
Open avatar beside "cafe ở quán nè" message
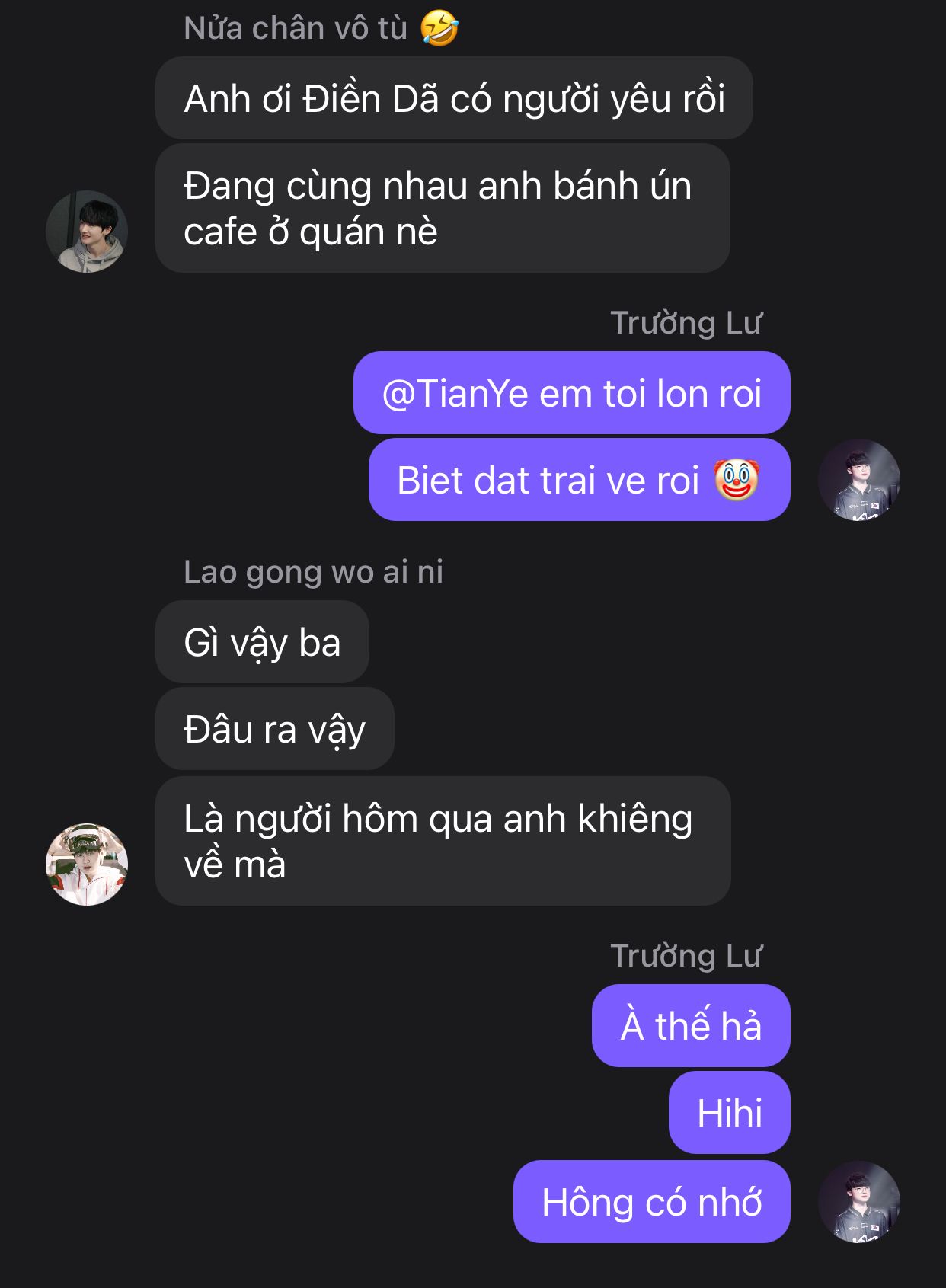click(87, 232)
